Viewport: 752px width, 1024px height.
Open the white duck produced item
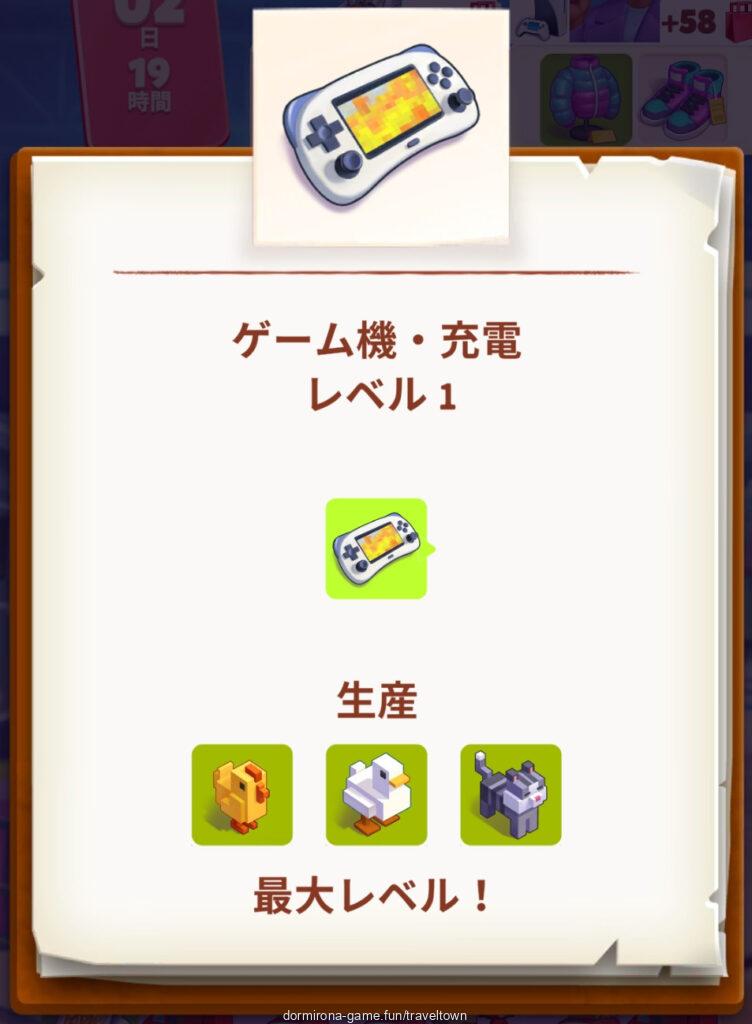(x=376, y=794)
